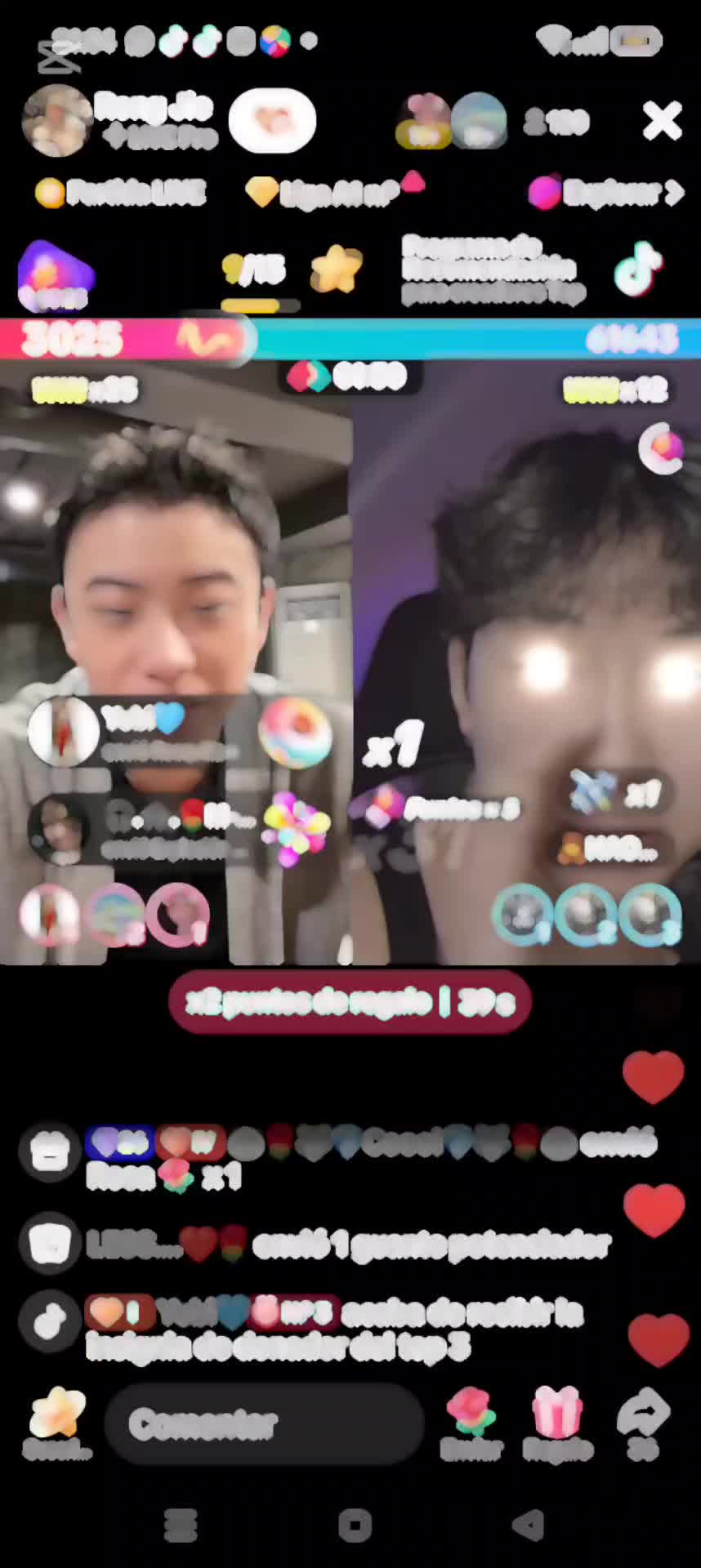
Task: Open the flower icon beside the comment box
Action: 56,1423
